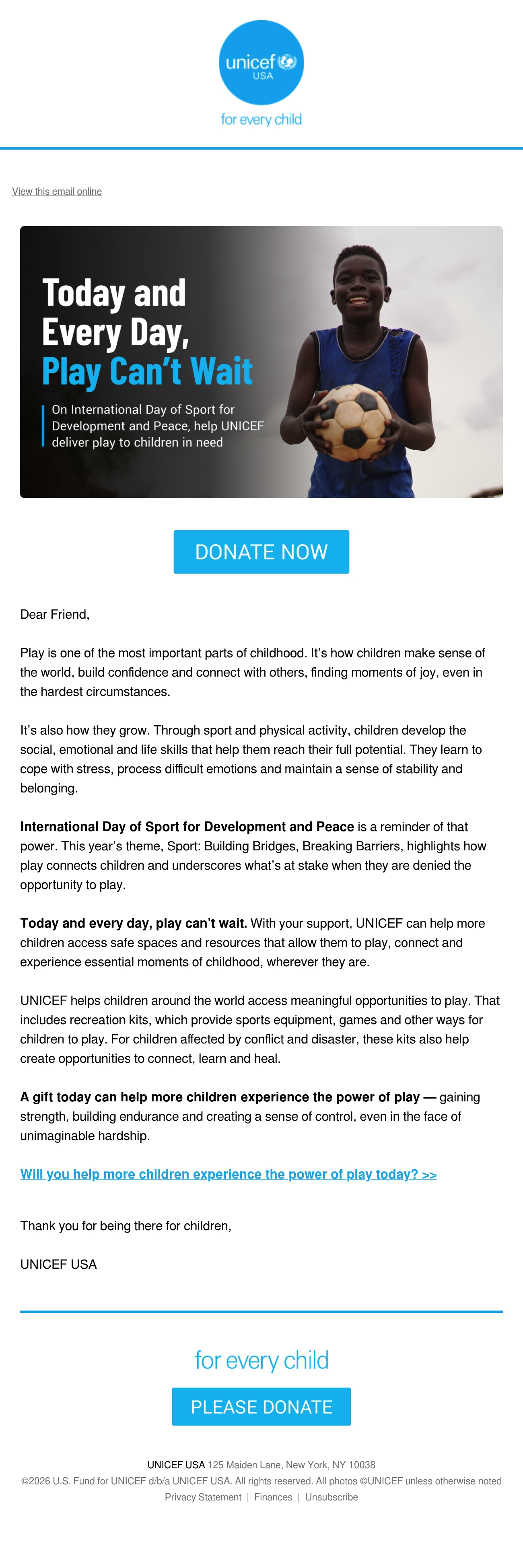
Task: Open the View this email online link
Action: (57, 191)
